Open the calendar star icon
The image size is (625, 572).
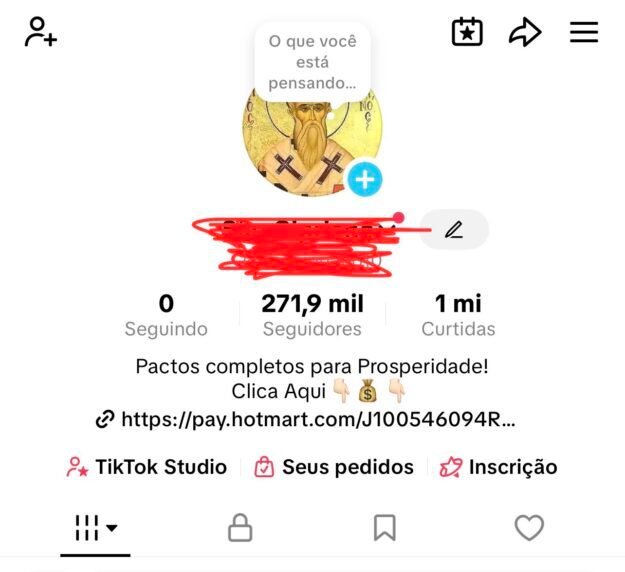click(467, 32)
